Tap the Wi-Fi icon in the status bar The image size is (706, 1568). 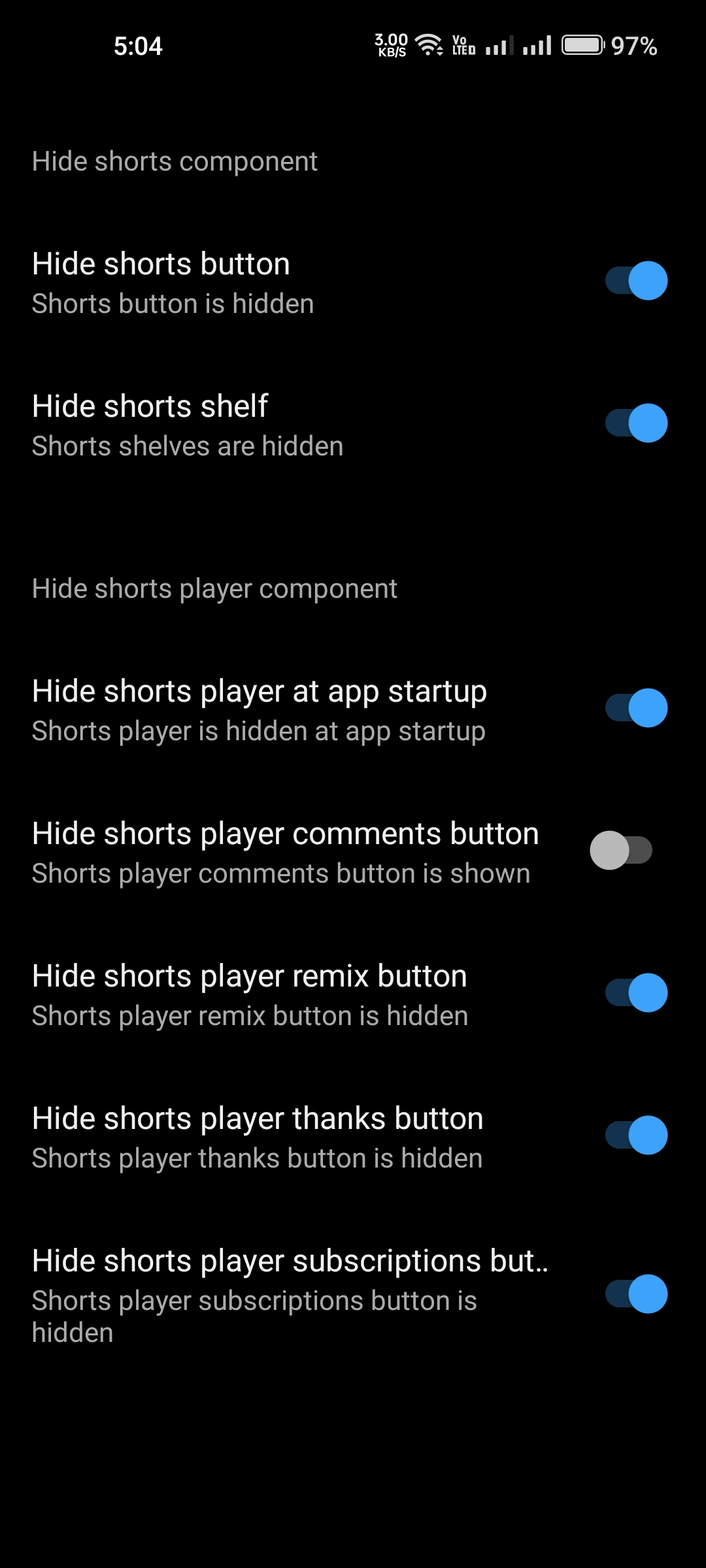pos(429,44)
